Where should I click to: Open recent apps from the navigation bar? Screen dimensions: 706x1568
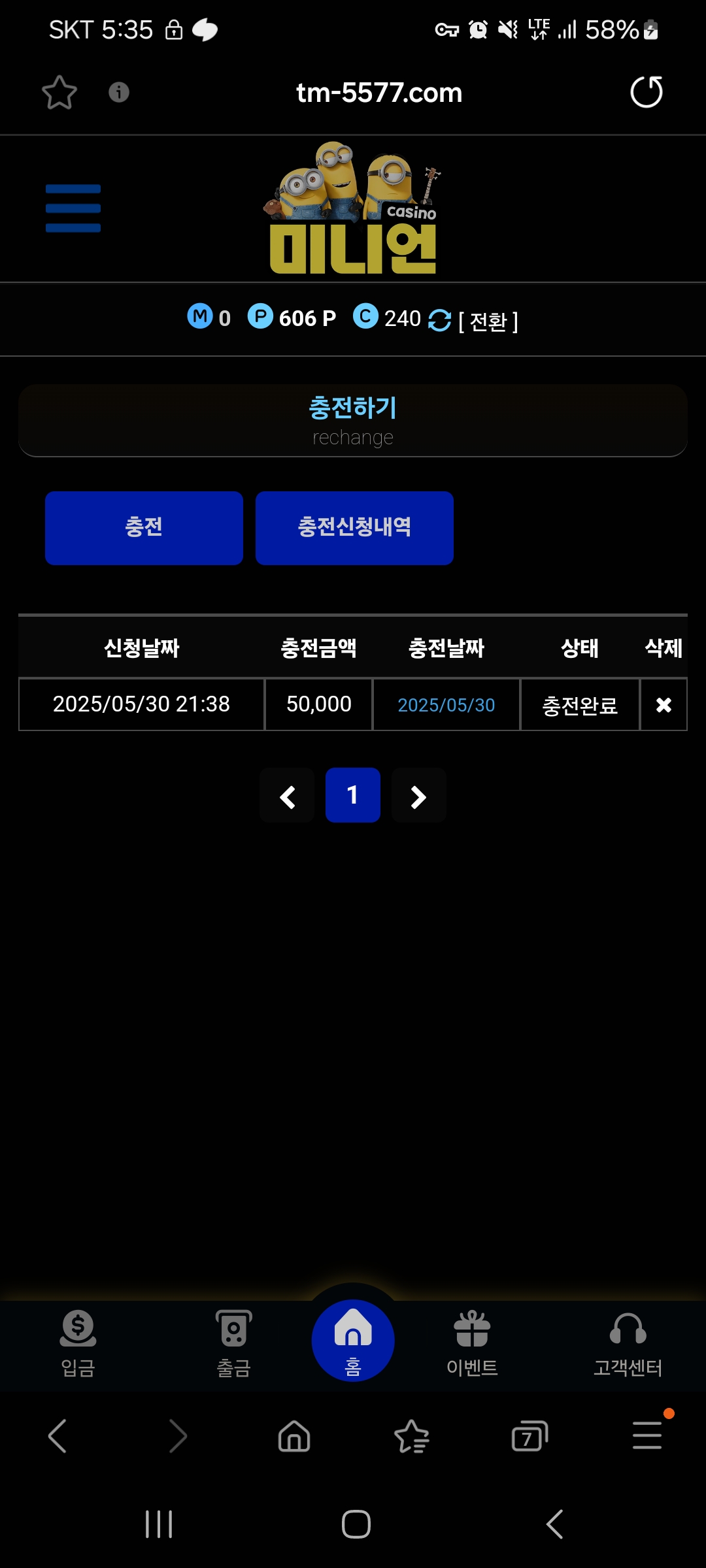(159, 1524)
